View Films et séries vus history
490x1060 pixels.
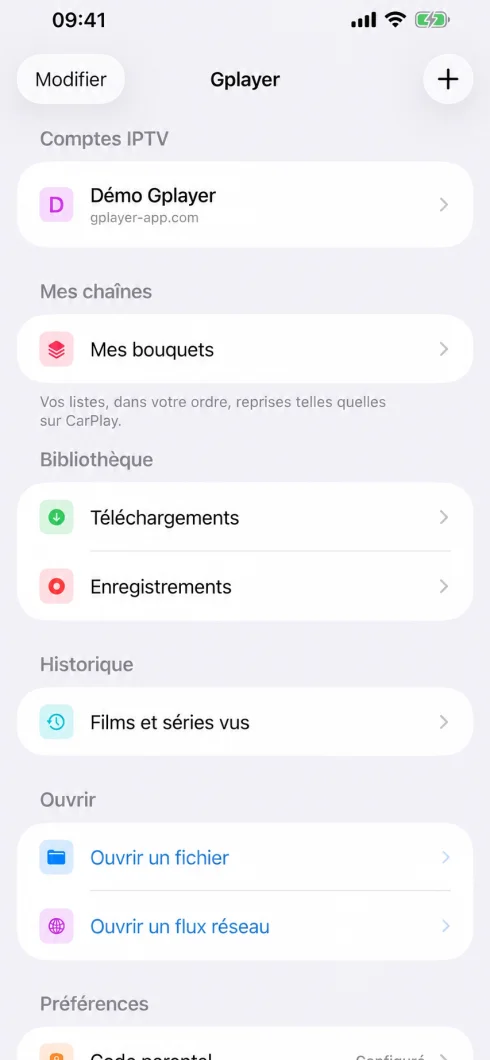pyautogui.click(x=245, y=722)
